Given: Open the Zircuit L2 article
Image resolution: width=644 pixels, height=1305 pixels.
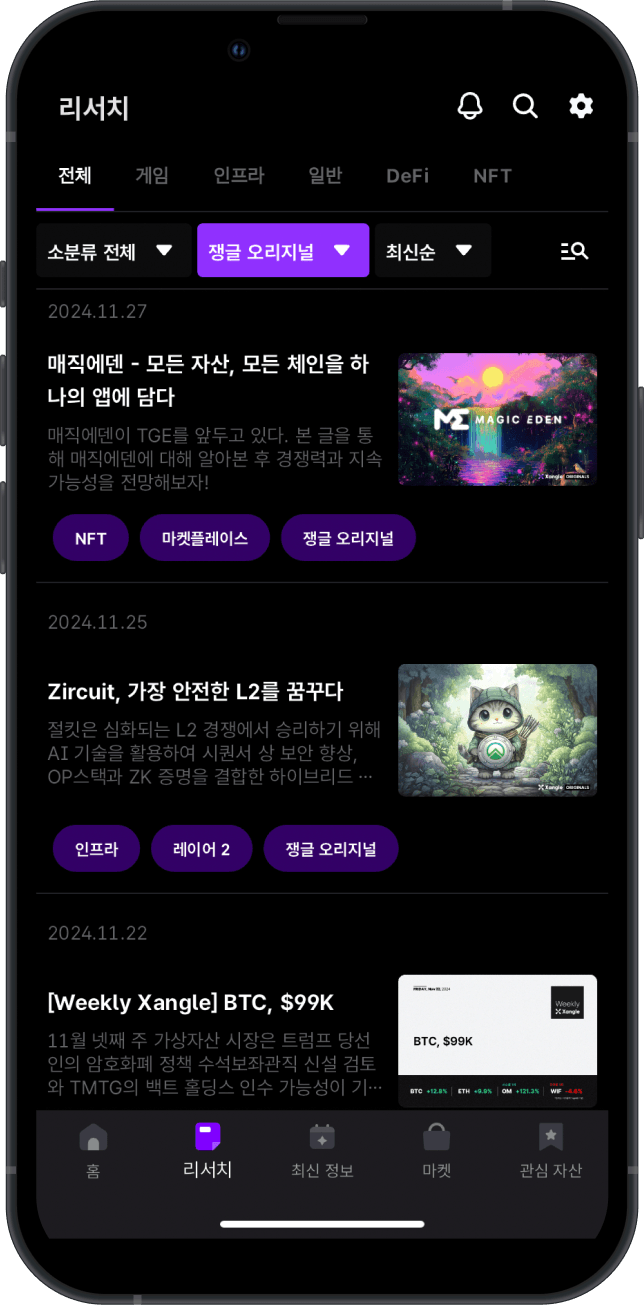Looking at the screenshot, I should coord(196,691).
